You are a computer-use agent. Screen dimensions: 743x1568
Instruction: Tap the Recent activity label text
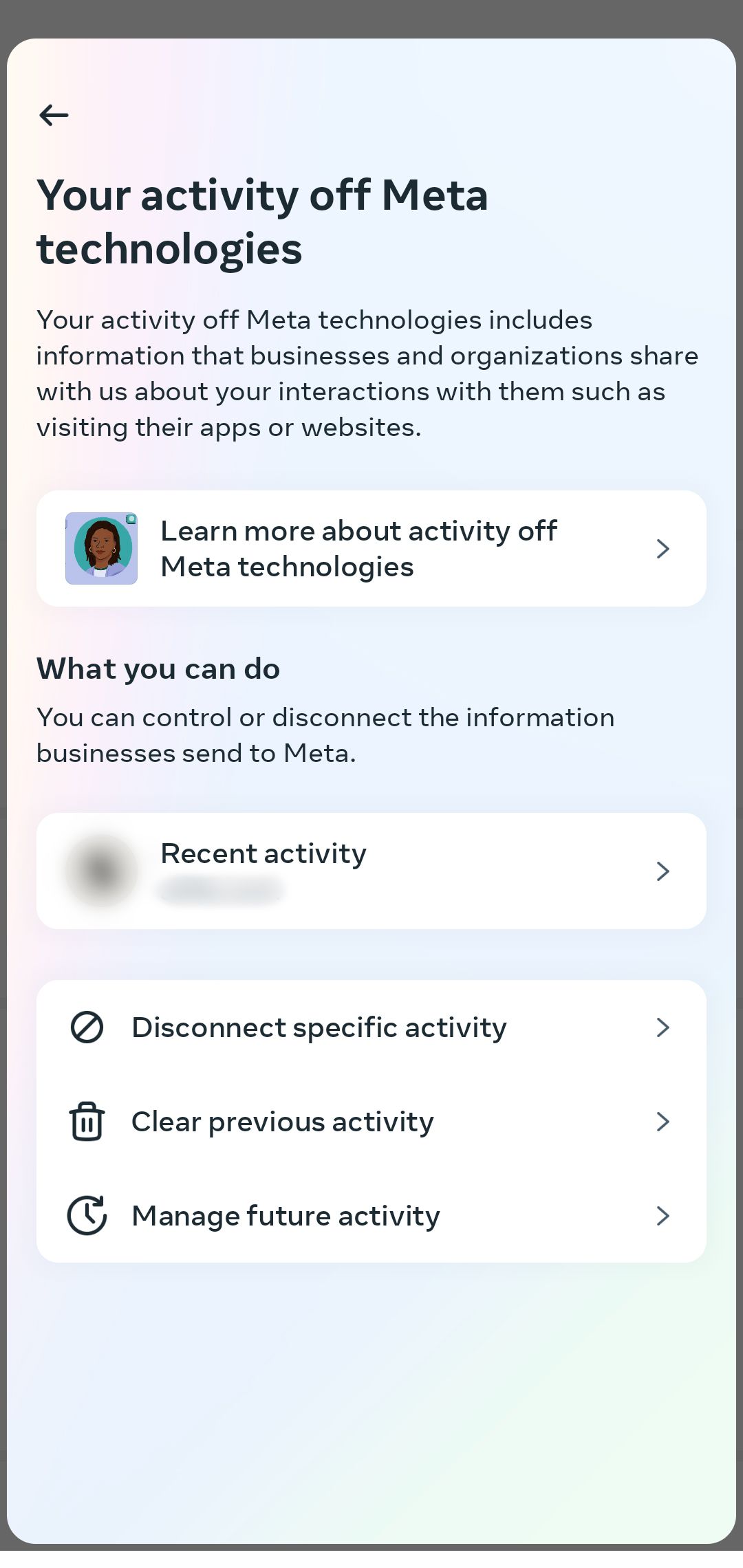click(263, 853)
